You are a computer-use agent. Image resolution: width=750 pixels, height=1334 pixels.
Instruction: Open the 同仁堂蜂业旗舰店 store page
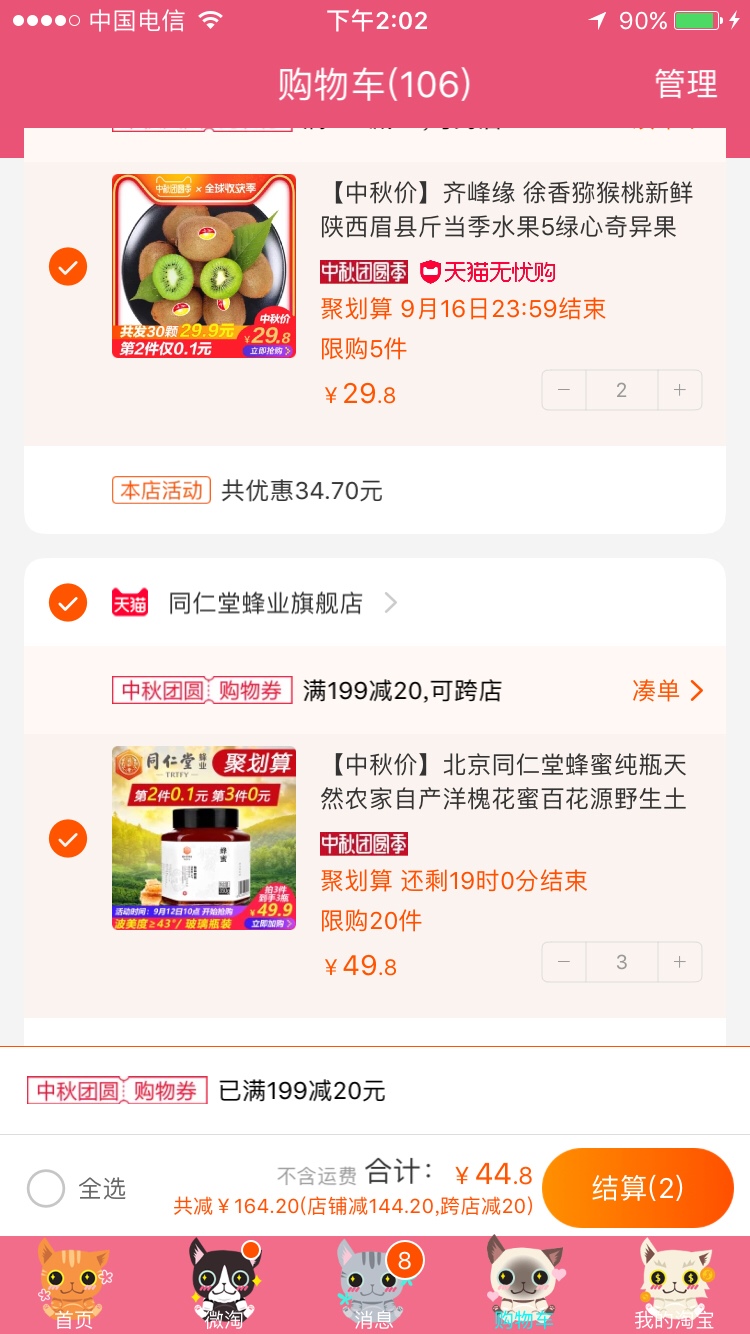266,603
